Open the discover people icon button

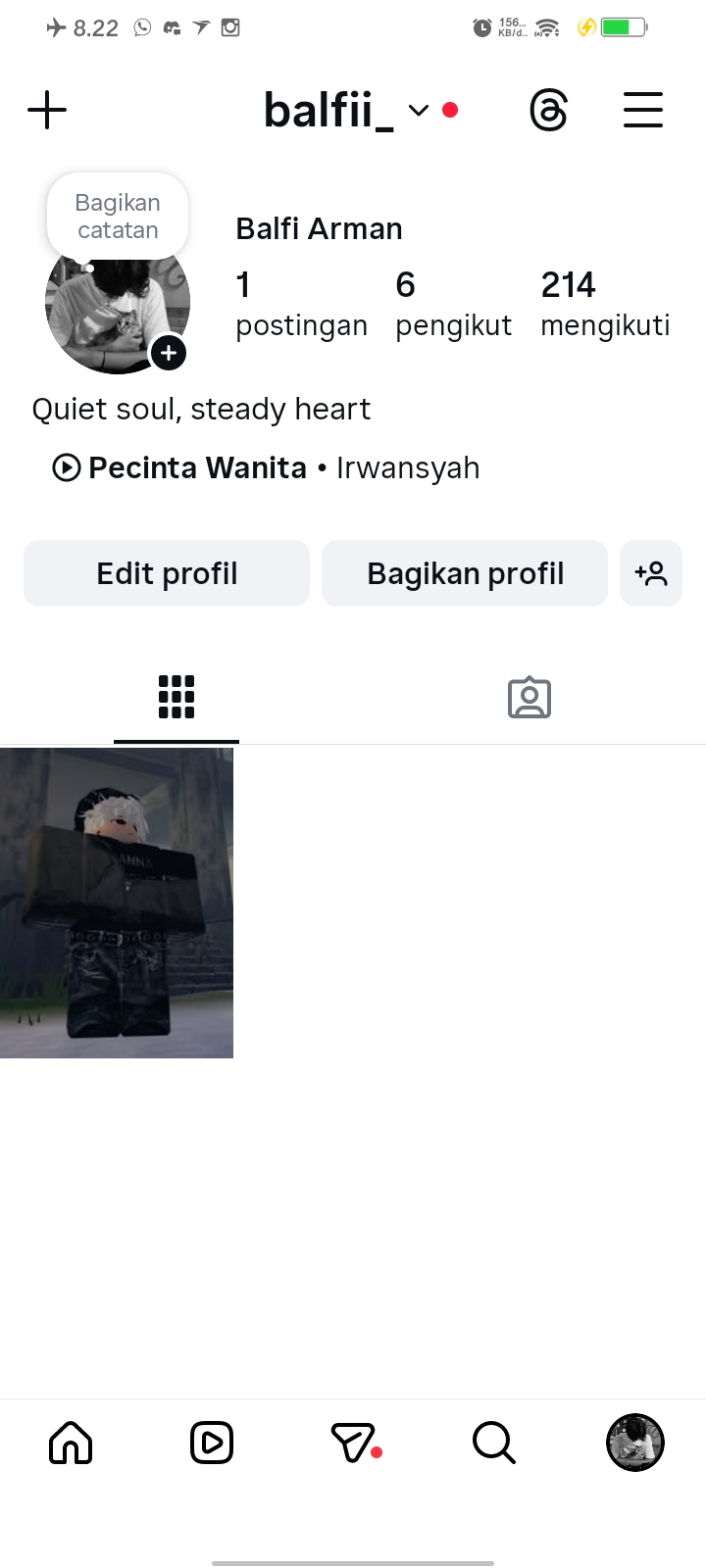pos(651,573)
